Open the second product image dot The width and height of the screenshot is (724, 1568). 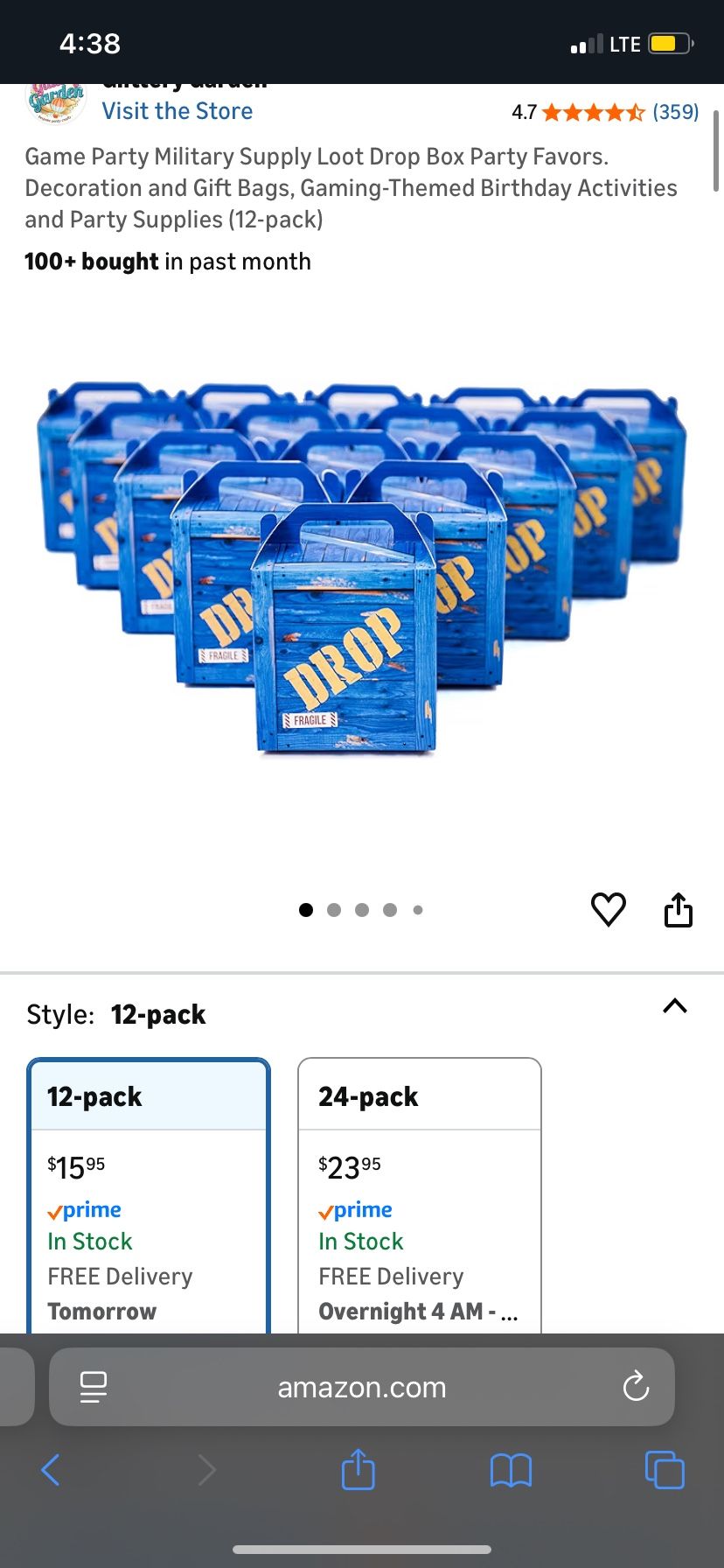[x=334, y=910]
